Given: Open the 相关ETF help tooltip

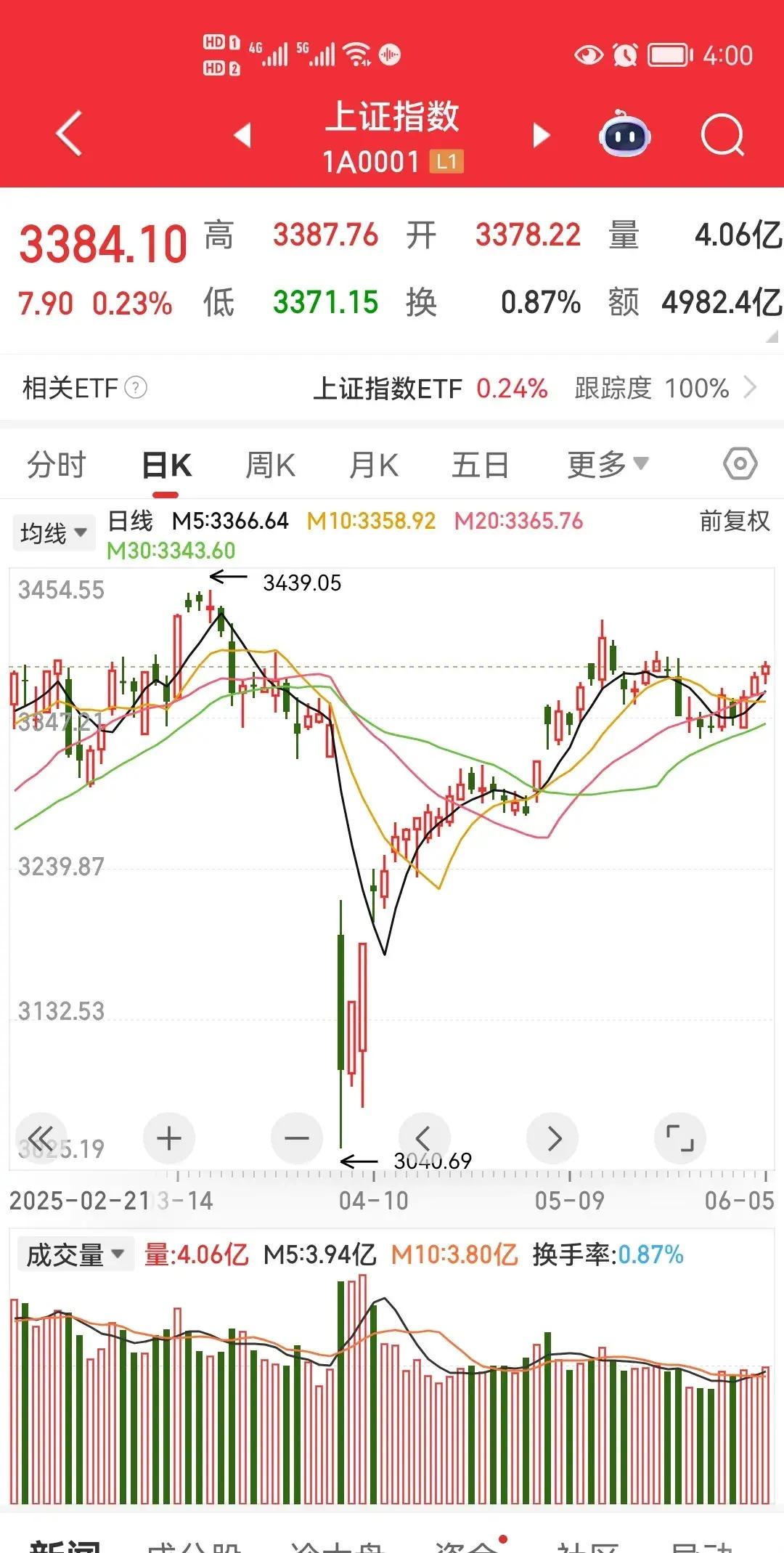Looking at the screenshot, I should (135, 389).
